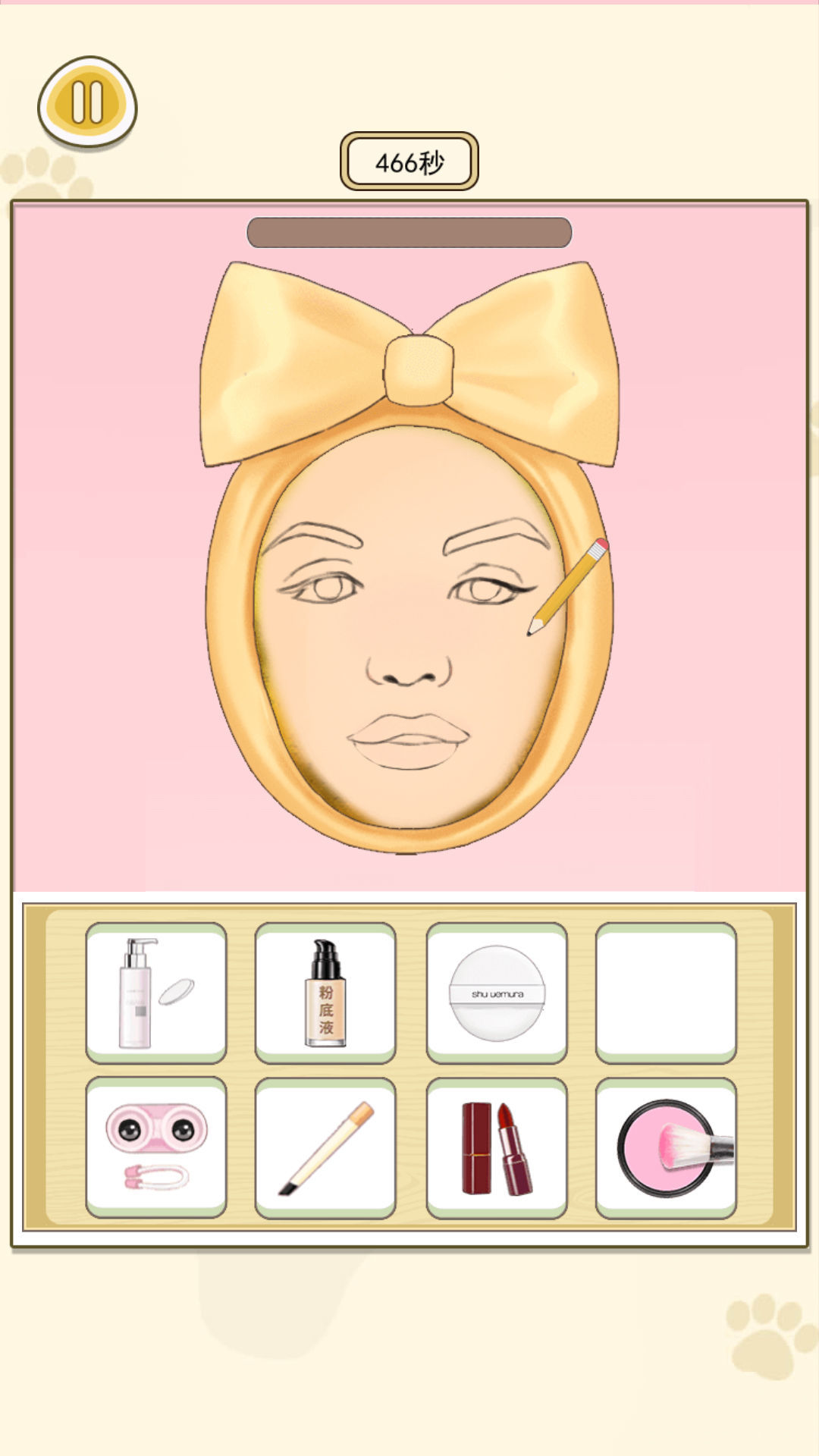Image resolution: width=819 pixels, height=1456 pixels.
Task: Pick the eyeliner brush tool
Action: click(325, 1147)
